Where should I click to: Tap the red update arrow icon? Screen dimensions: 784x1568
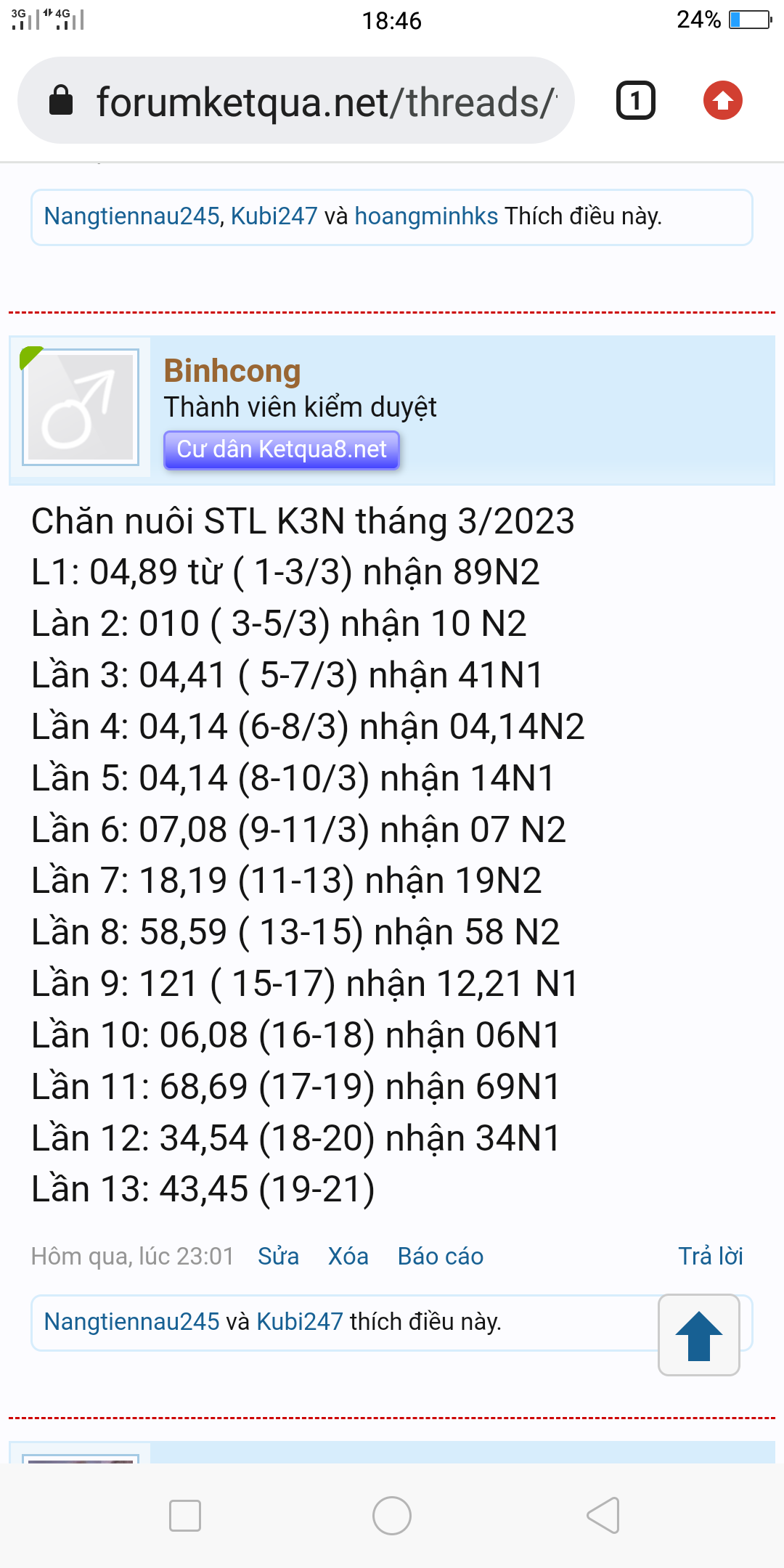722,100
